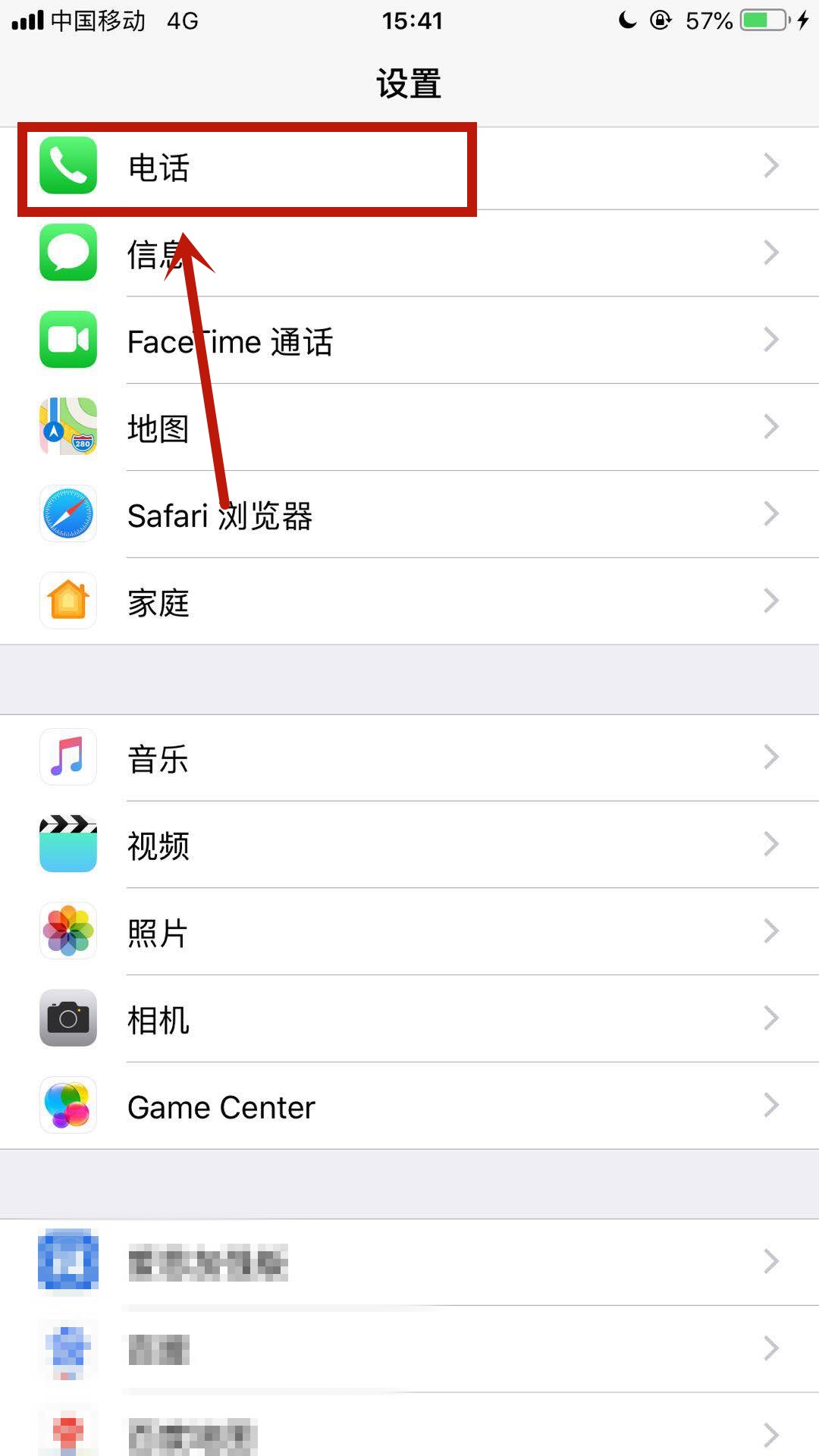Image resolution: width=819 pixels, height=1456 pixels.
Task: Open Safari 浏览器 settings
Action: (x=409, y=515)
